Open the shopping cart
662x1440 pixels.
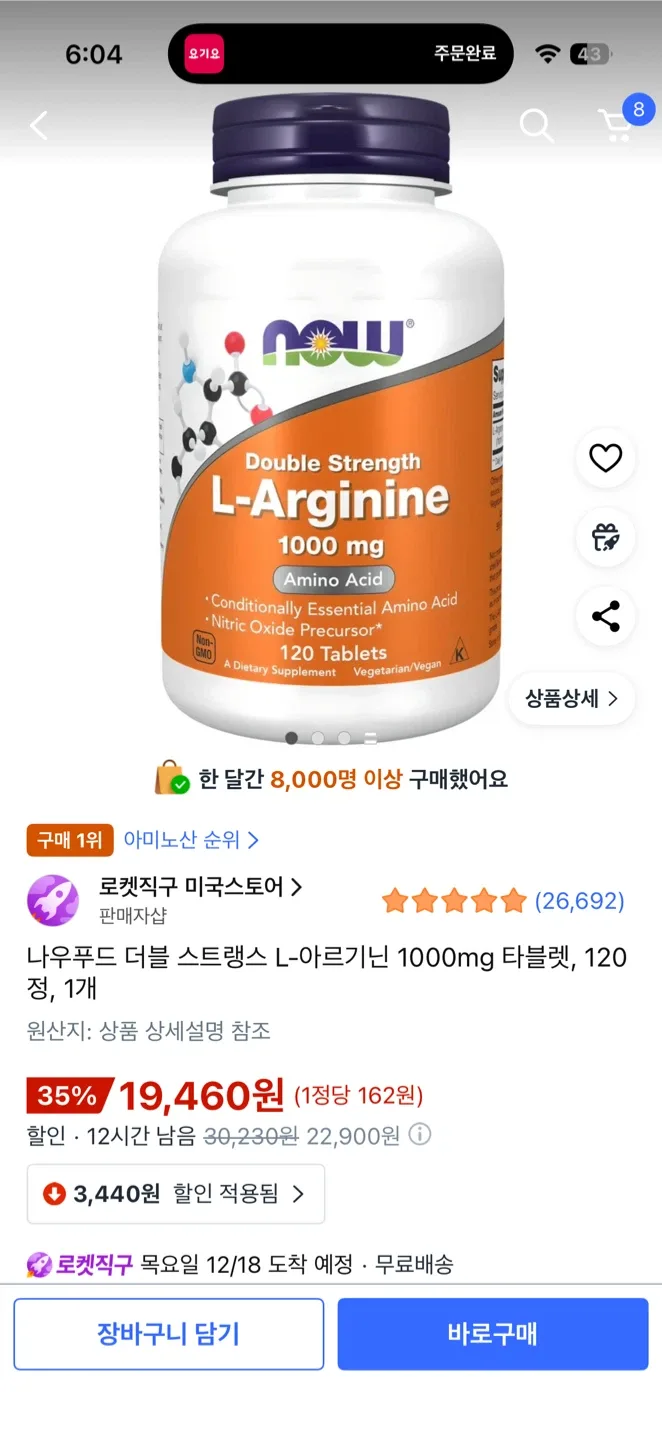[x=616, y=126]
